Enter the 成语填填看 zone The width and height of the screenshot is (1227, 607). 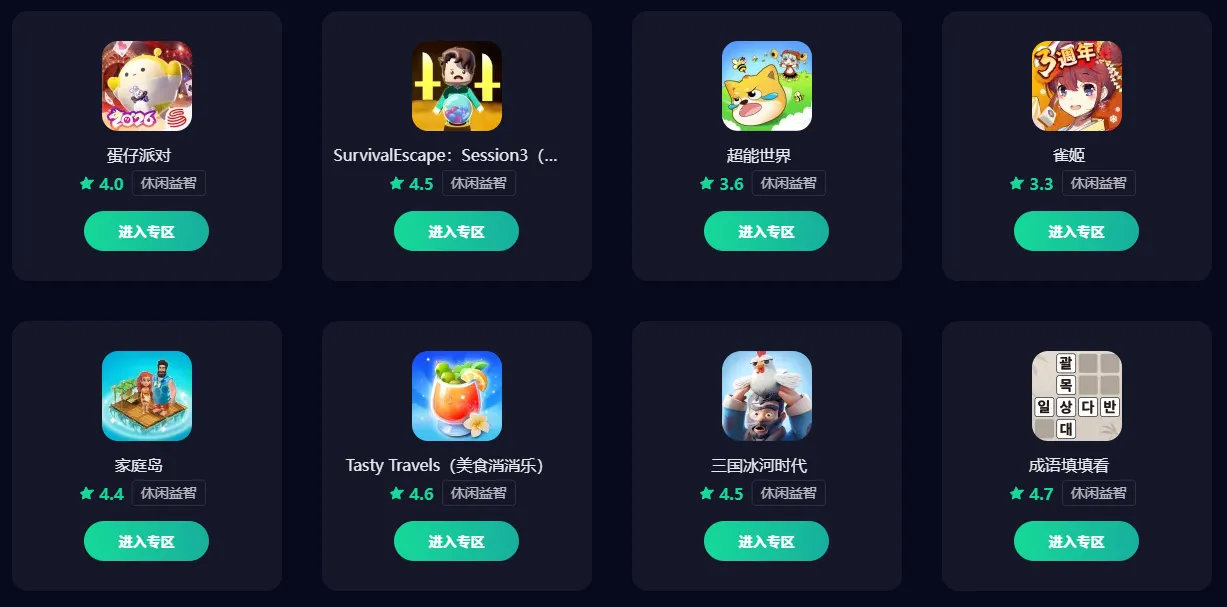point(1076,541)
